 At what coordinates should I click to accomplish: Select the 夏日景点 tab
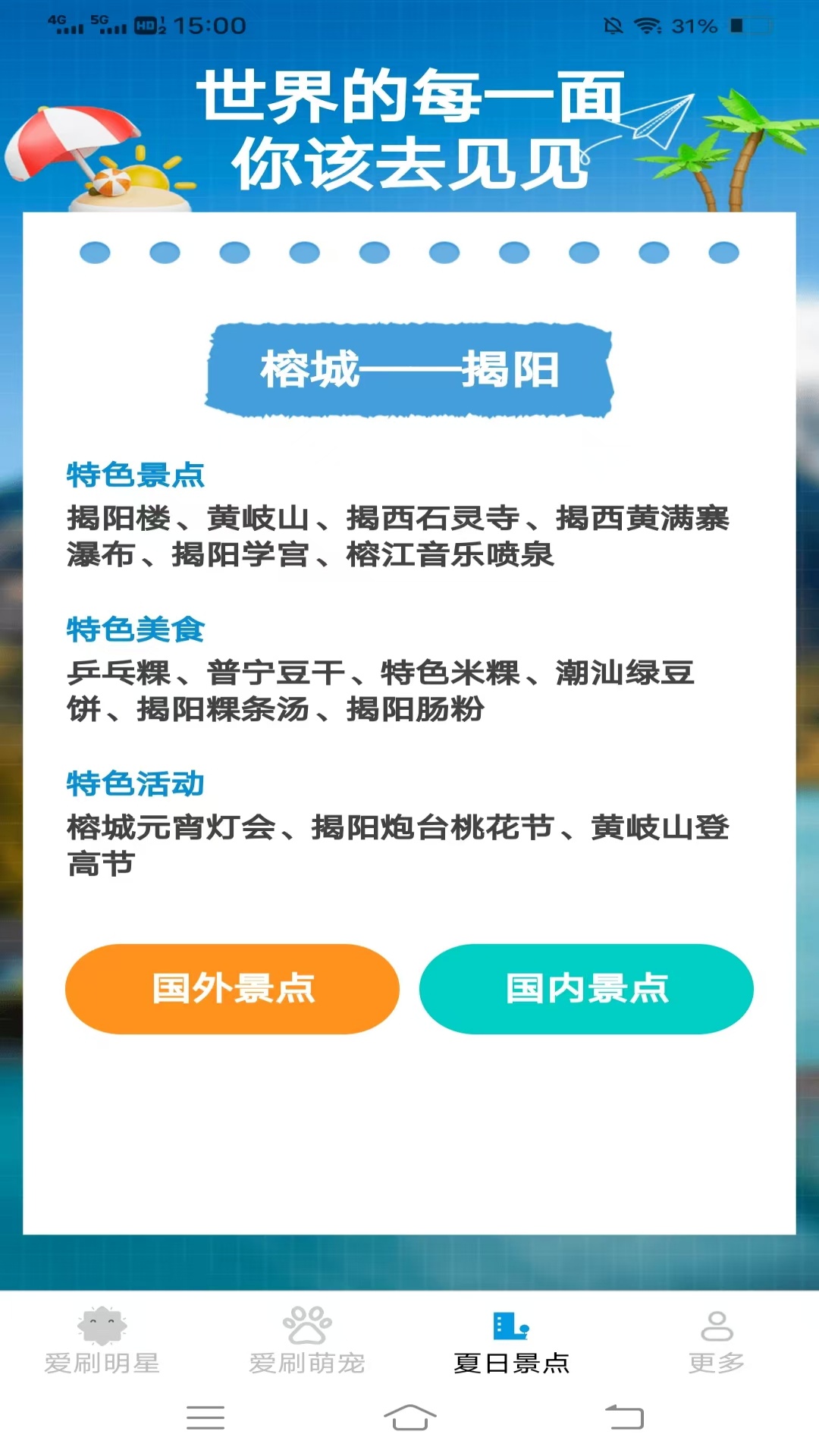point(512,1341)
